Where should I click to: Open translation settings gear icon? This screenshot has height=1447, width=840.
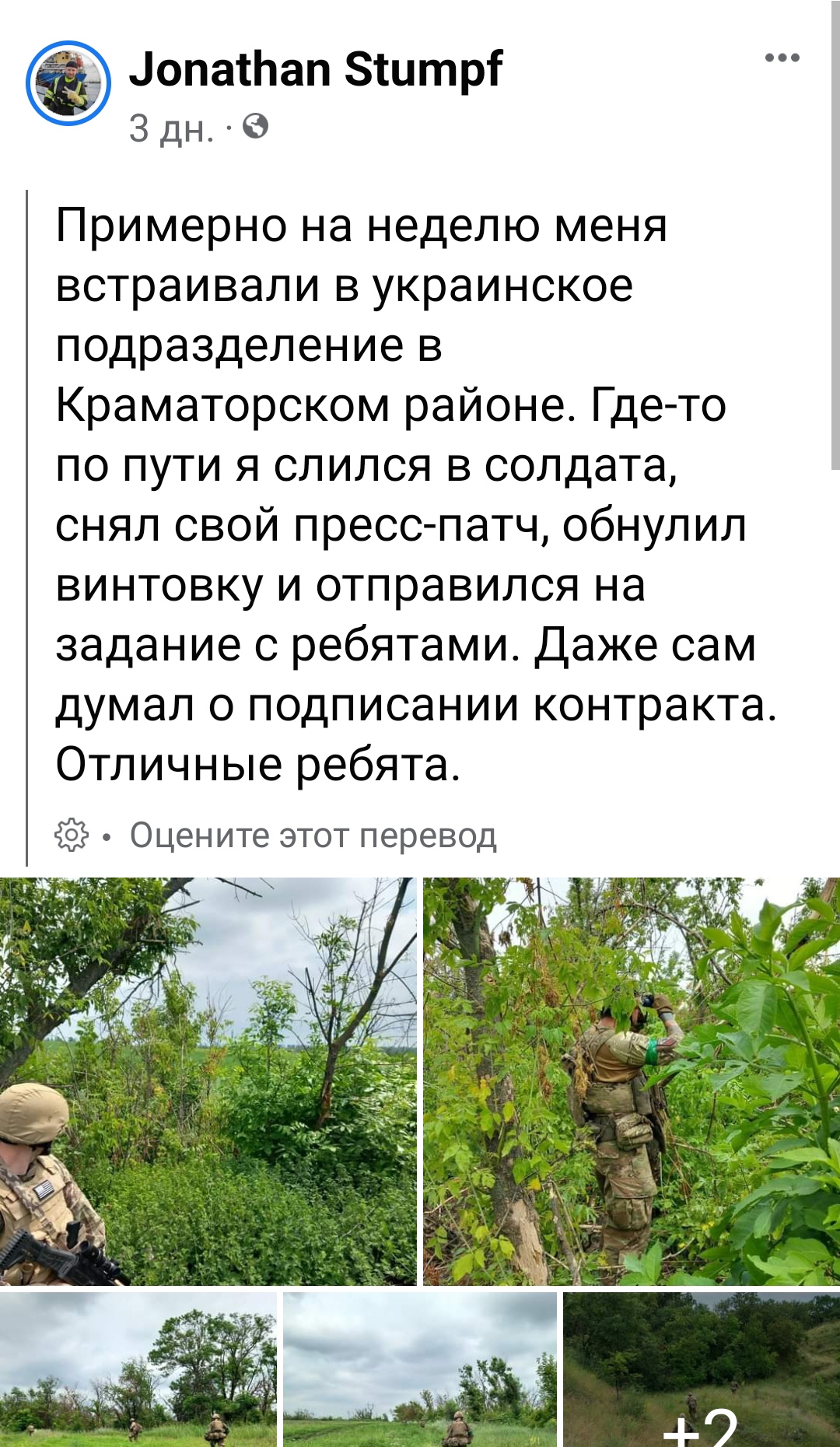coord(71,835)
